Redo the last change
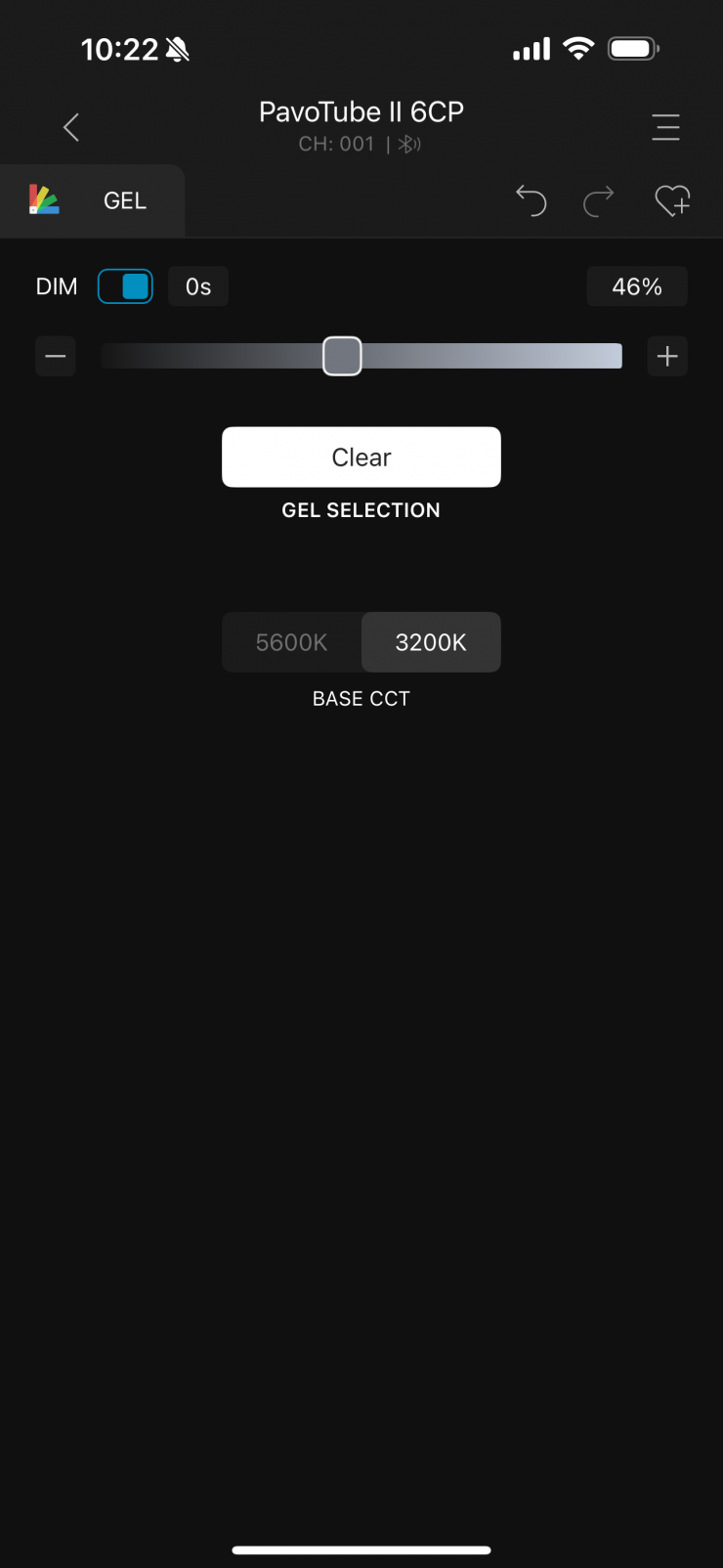The width and height of the screenshot is (723, 1568). (x=598, y=200)
